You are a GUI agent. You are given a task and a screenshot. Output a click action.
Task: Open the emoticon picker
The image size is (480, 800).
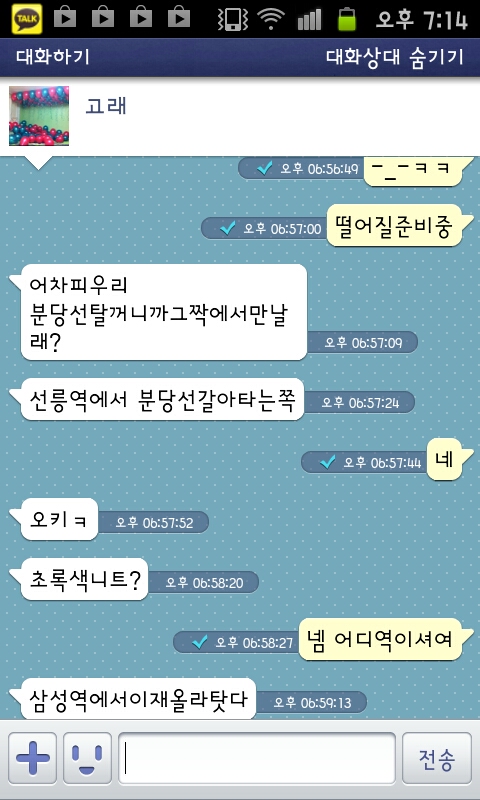87,758
